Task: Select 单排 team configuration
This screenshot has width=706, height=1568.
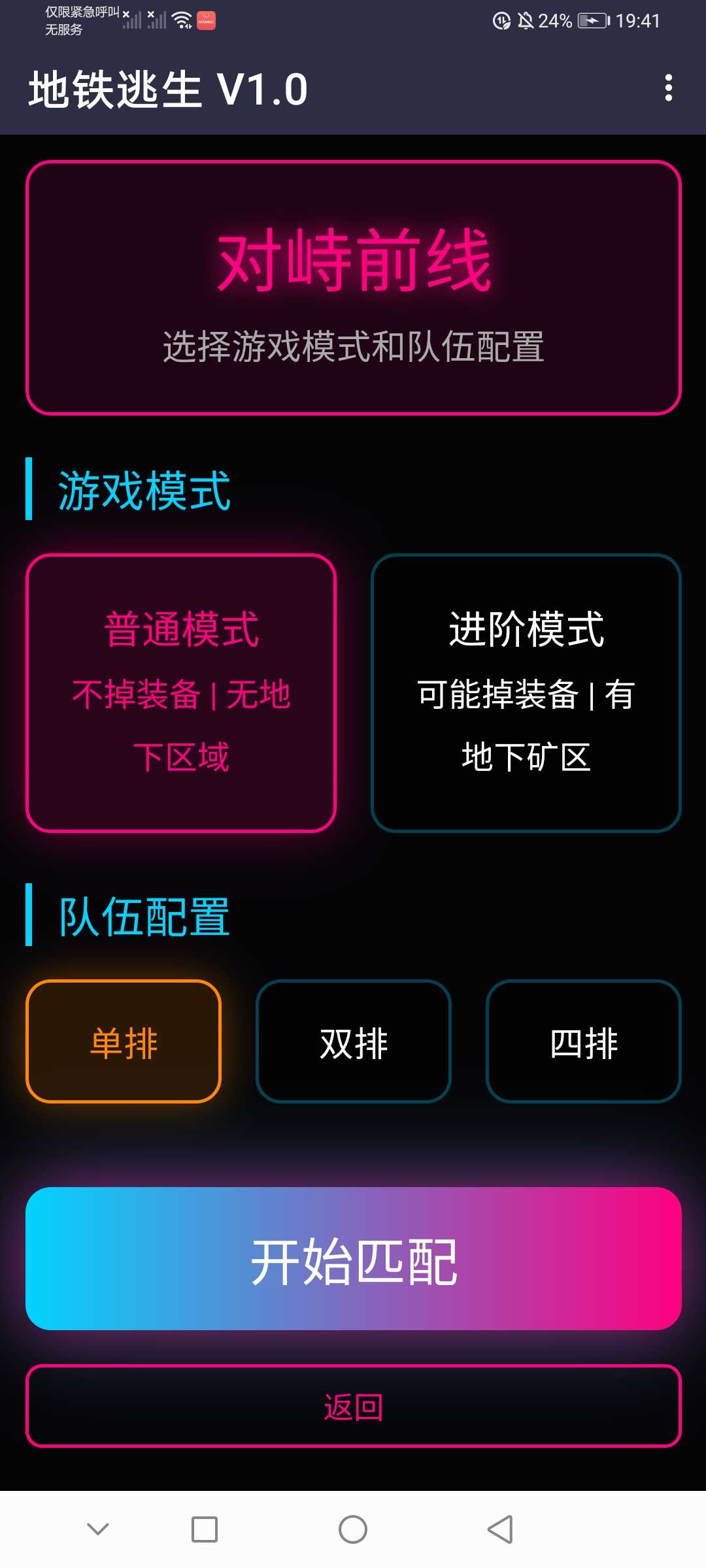Action: coord(124,1041)
